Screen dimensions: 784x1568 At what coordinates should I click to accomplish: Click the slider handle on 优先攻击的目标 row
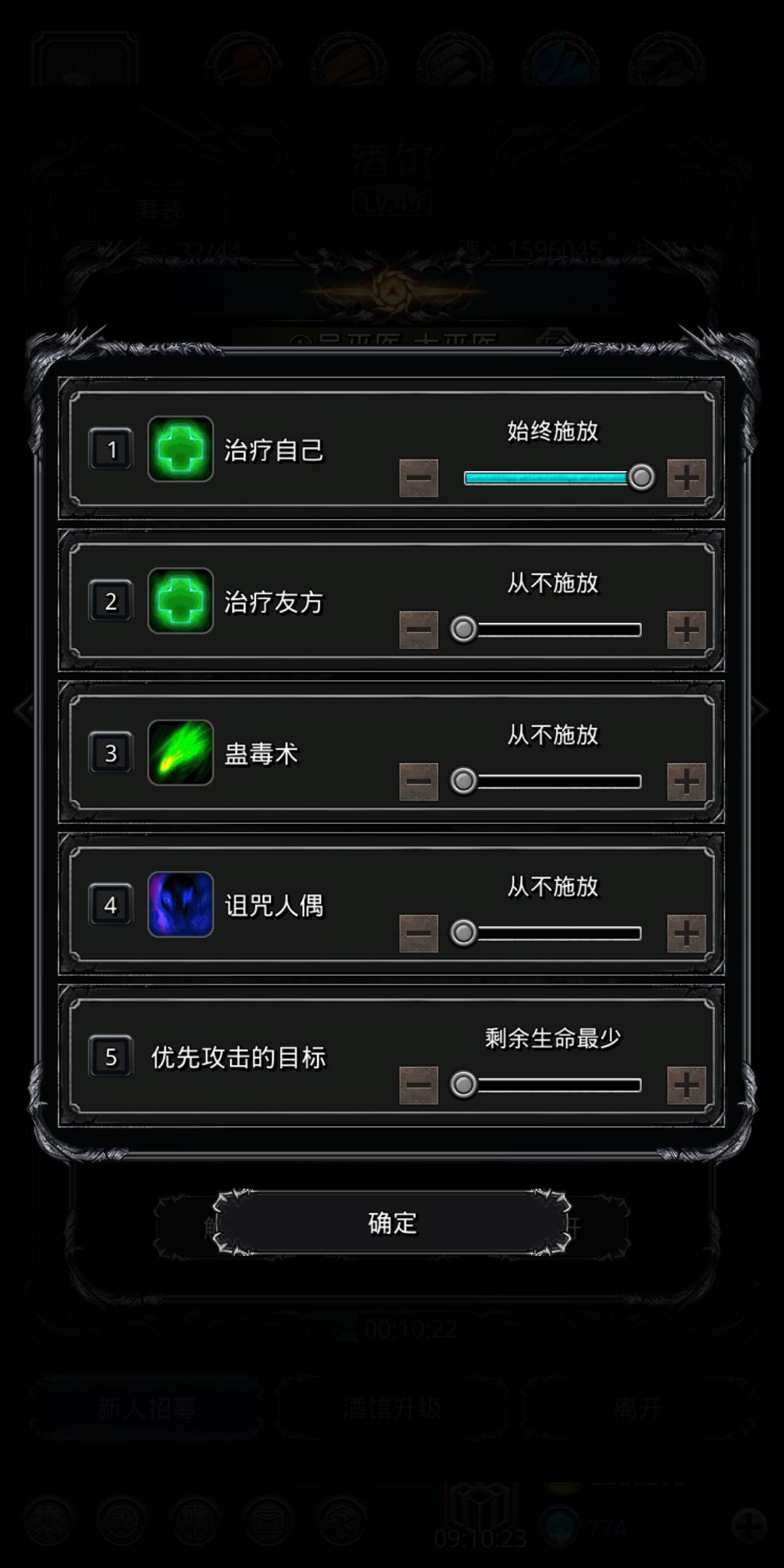coord(465,1086)
